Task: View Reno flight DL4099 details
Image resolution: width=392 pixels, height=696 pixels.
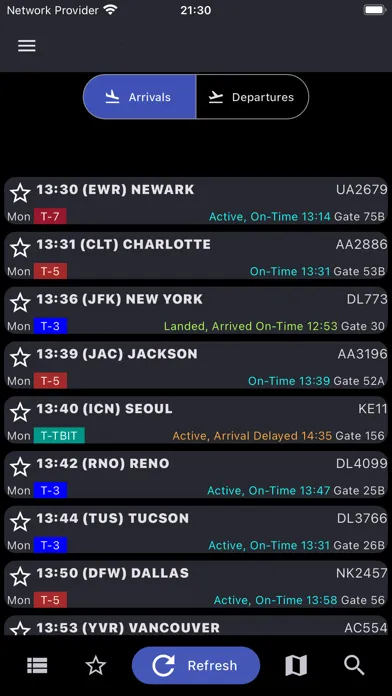Action: (x=196, y=475)
